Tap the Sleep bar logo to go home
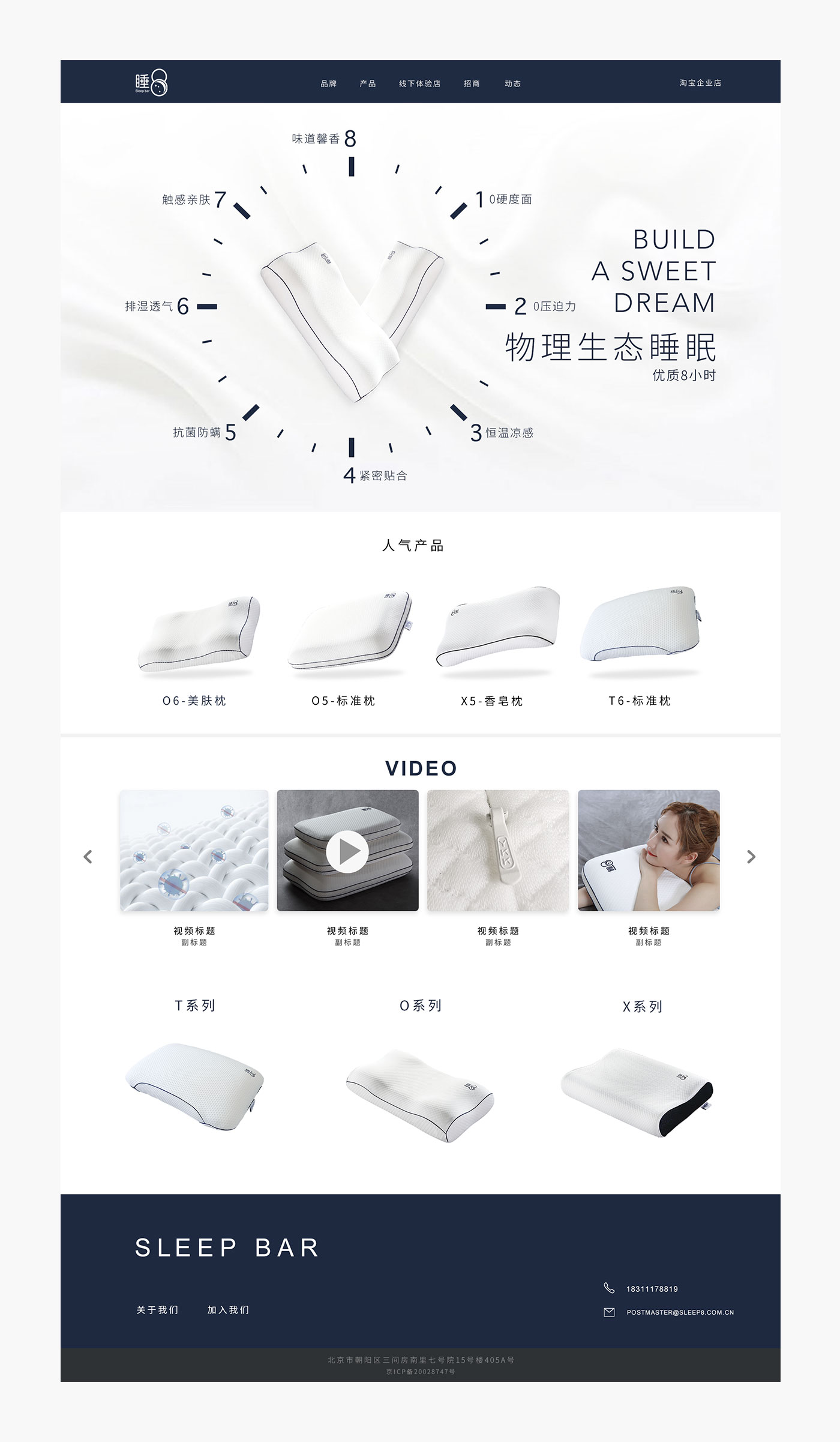This screenshot has width=840, height=1442. click(151, 83)
